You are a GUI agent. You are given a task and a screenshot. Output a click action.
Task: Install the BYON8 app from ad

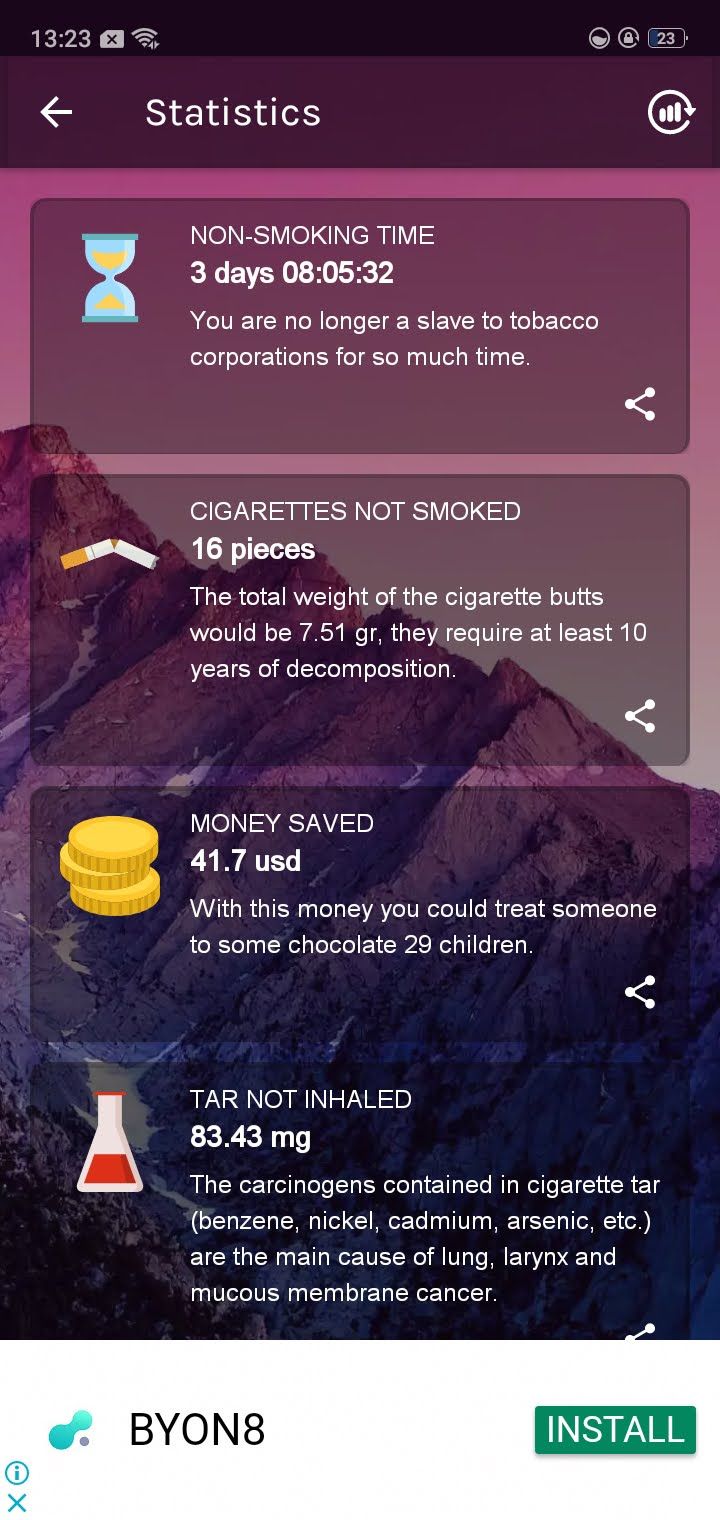pos(615,1430)
